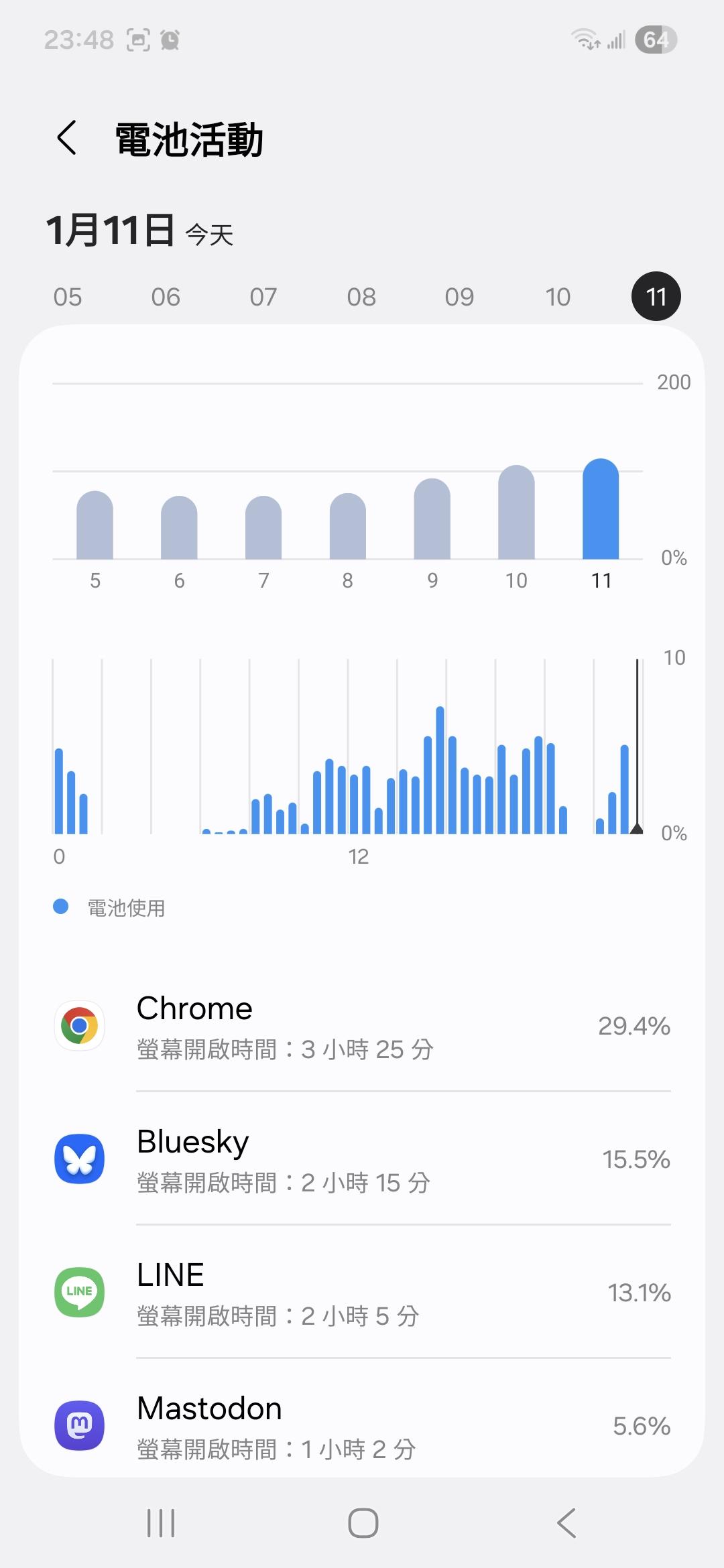Select today's date 11

[656, 297]
